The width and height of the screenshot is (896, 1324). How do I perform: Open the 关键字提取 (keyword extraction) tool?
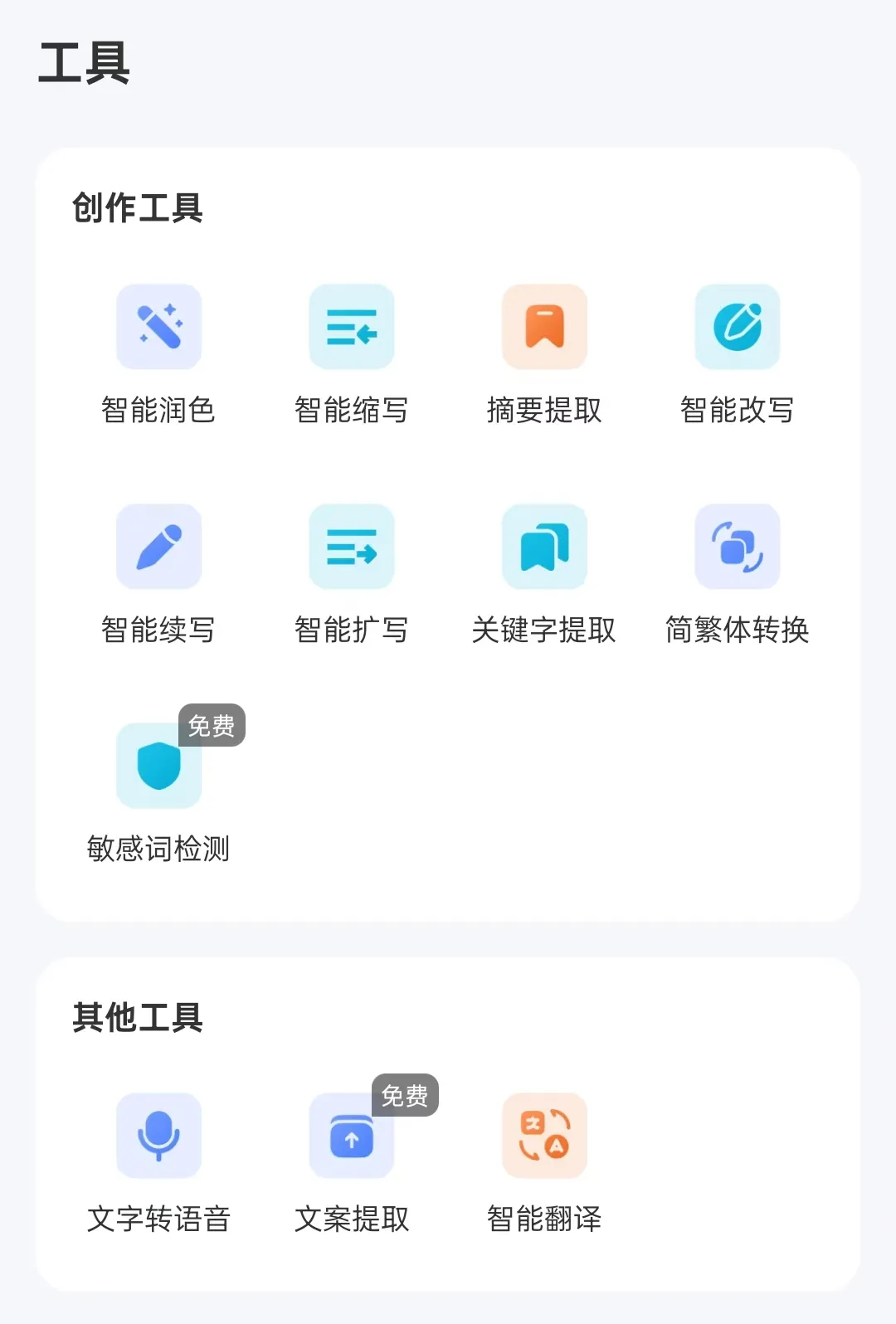(x=544, y=547)
